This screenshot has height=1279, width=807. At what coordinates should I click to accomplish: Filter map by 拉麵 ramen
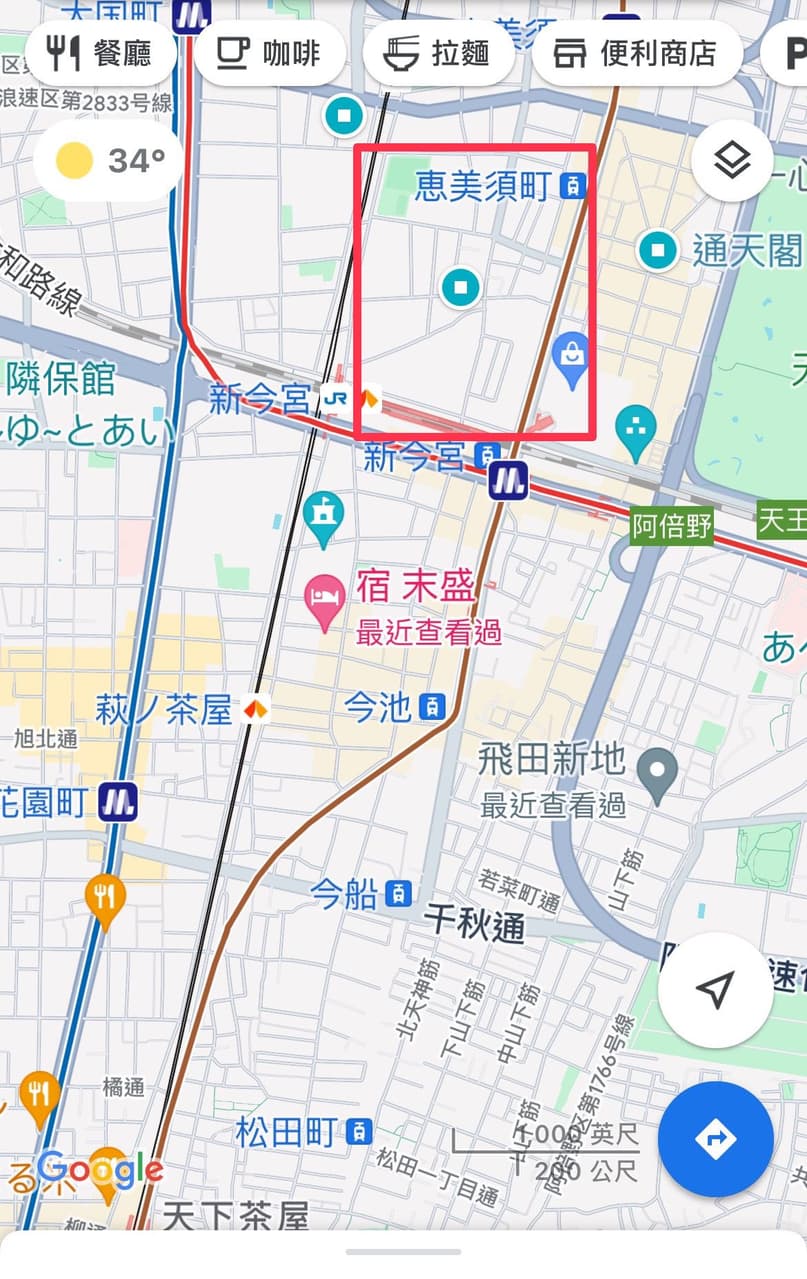(x=438, y=52)
